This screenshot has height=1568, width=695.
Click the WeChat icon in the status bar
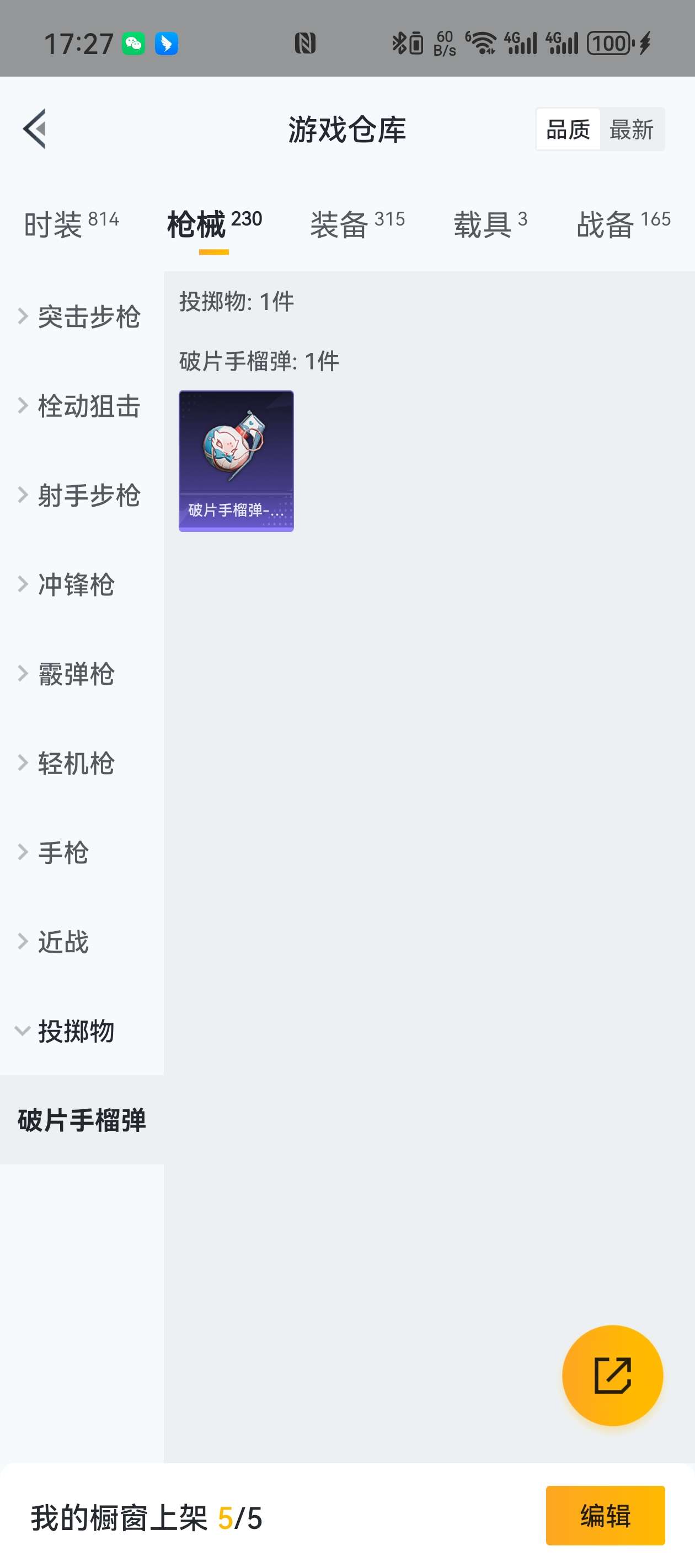tap(133, 42)
